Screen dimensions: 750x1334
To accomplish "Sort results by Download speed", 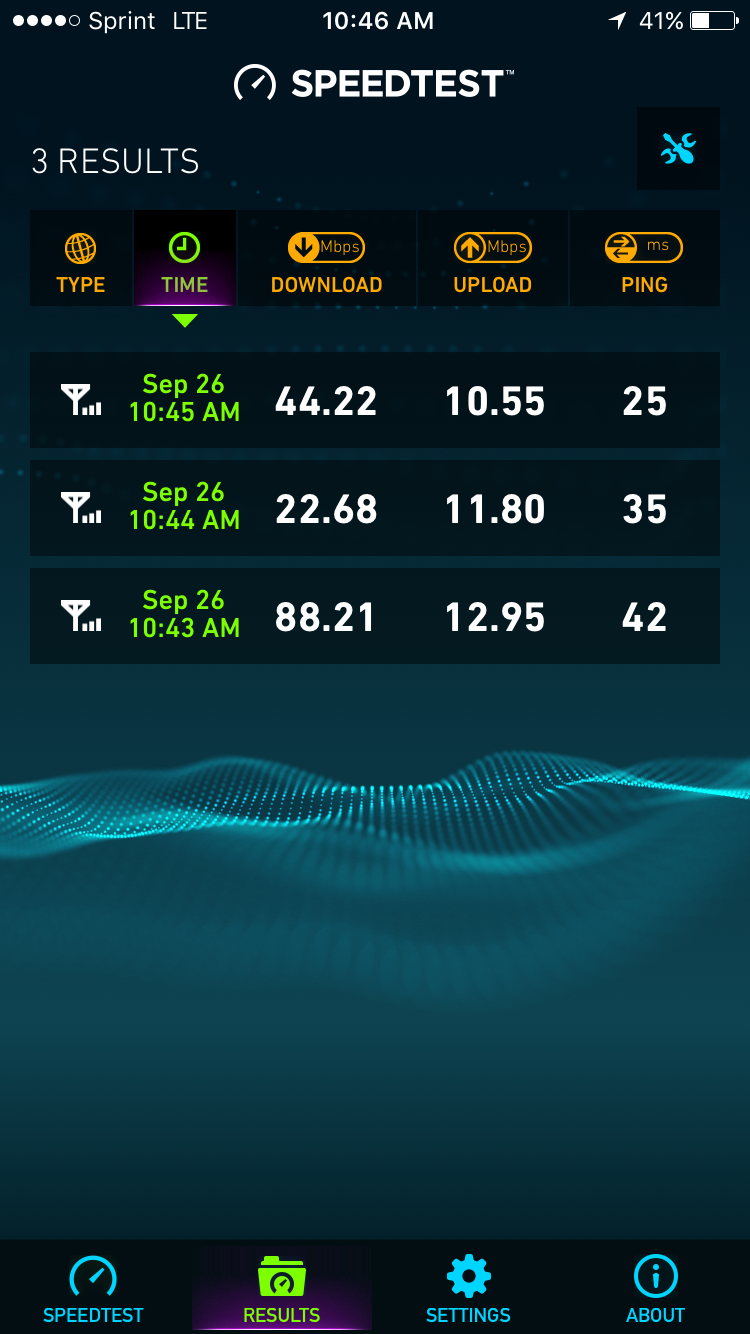I will (326, 258).
